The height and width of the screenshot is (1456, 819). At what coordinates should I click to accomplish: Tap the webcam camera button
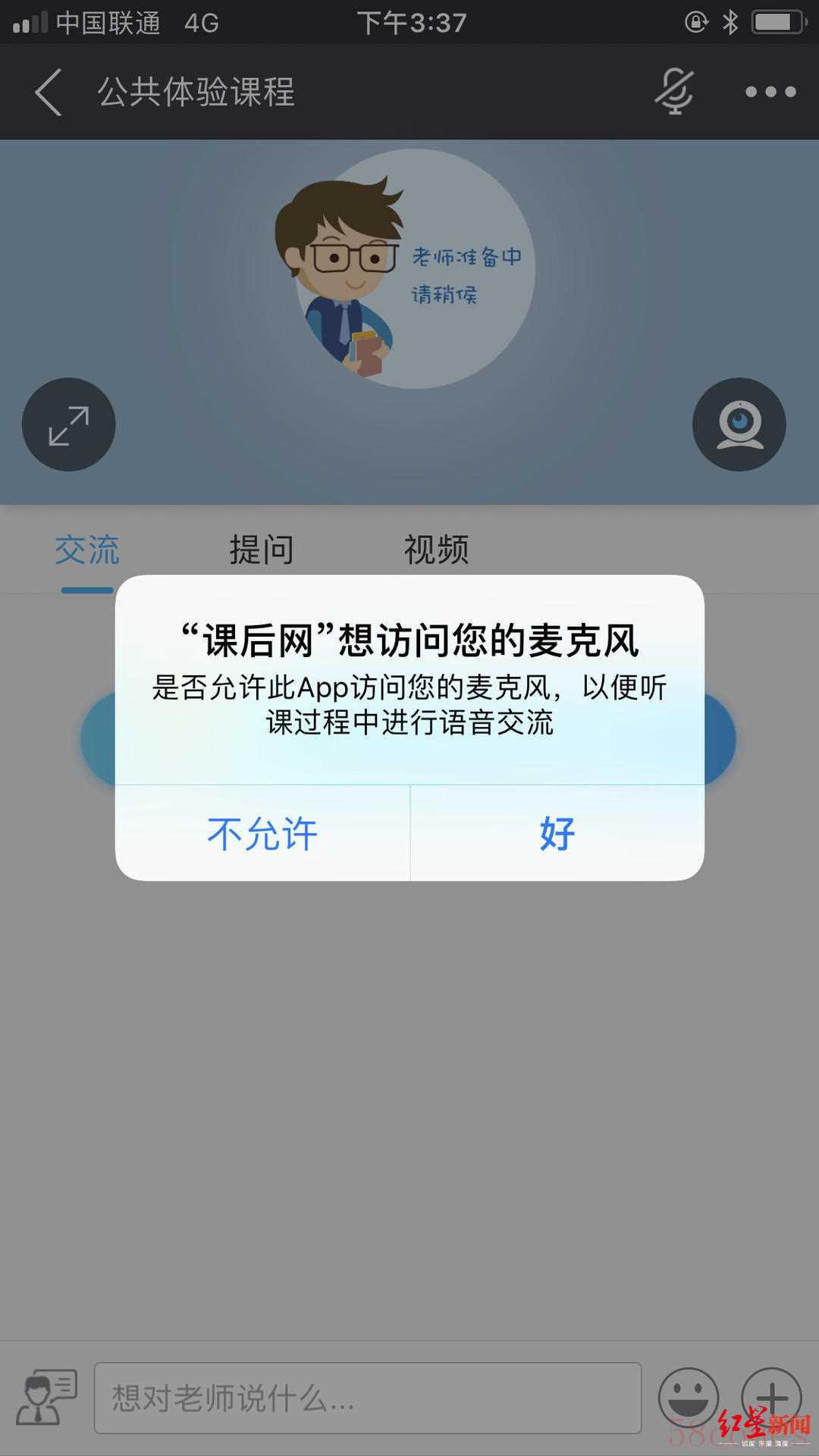[739, 424]
